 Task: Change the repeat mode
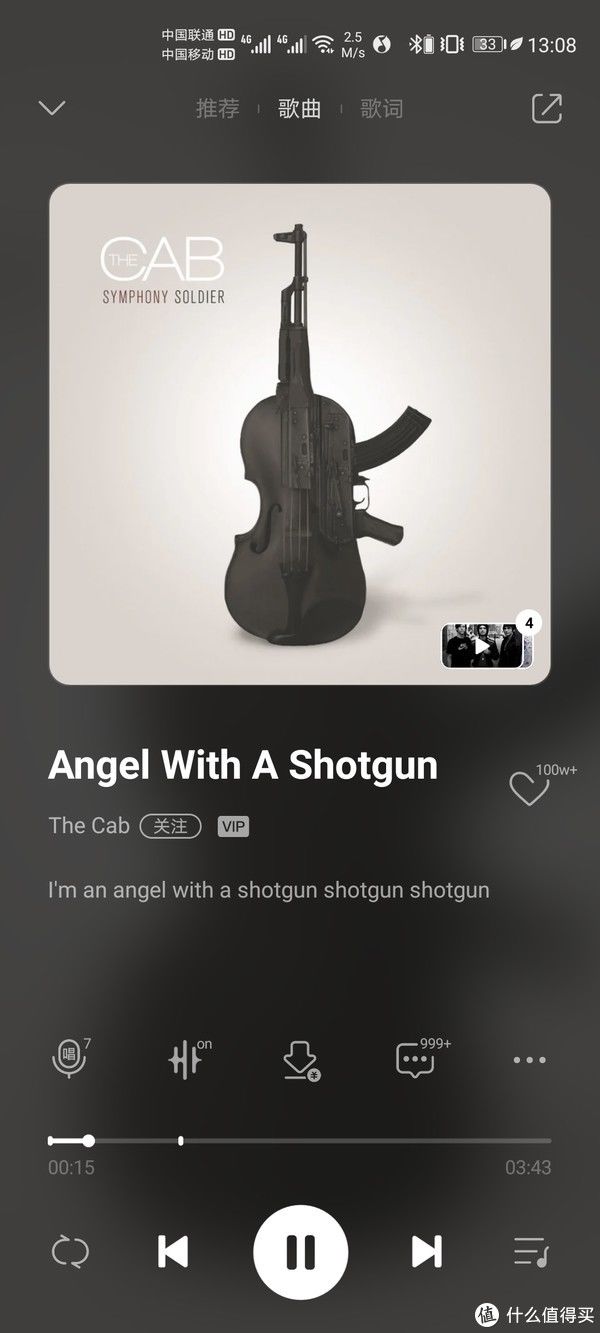[70, 1251]
